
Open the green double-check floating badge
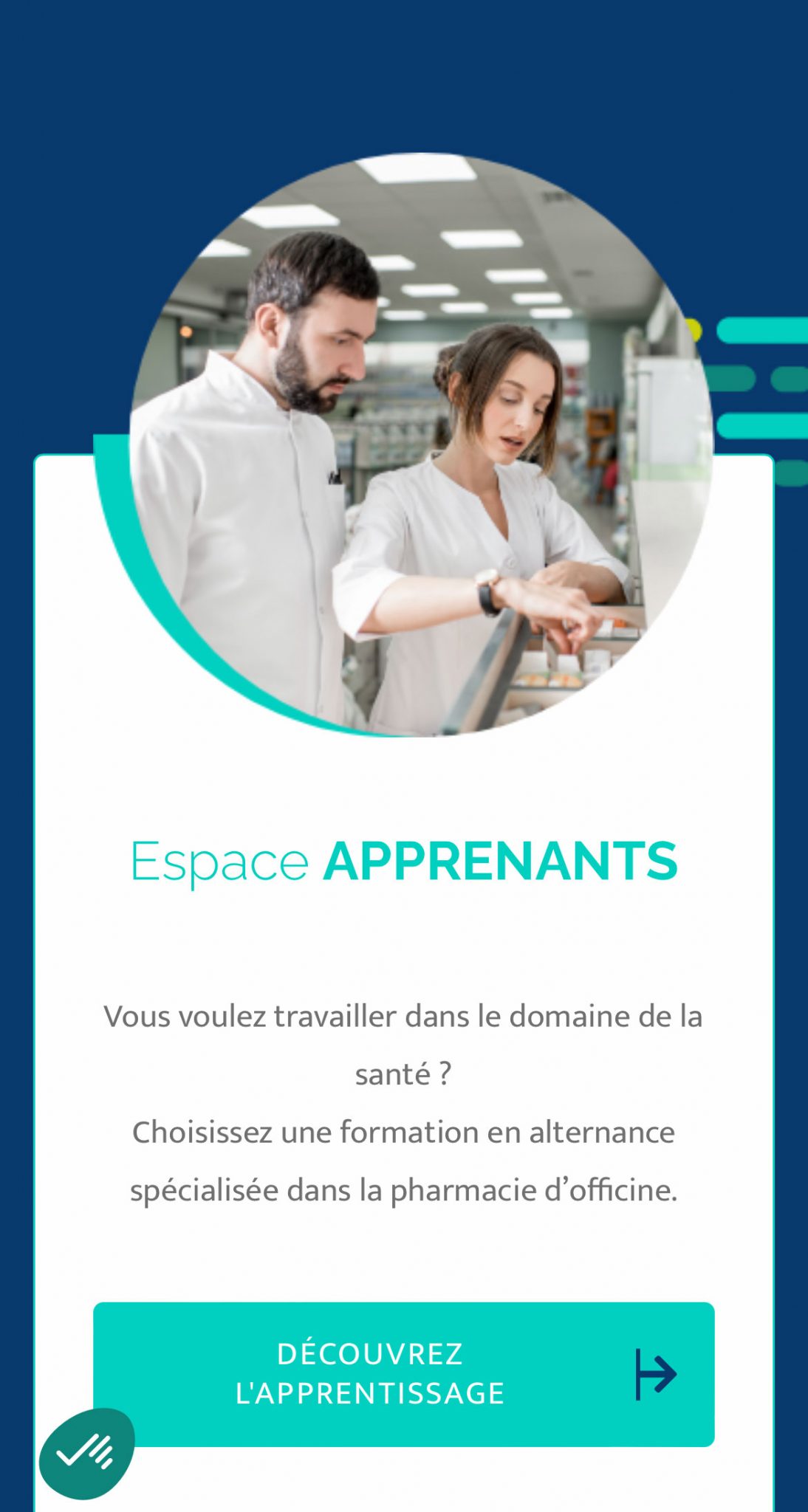coord(86,1453)
